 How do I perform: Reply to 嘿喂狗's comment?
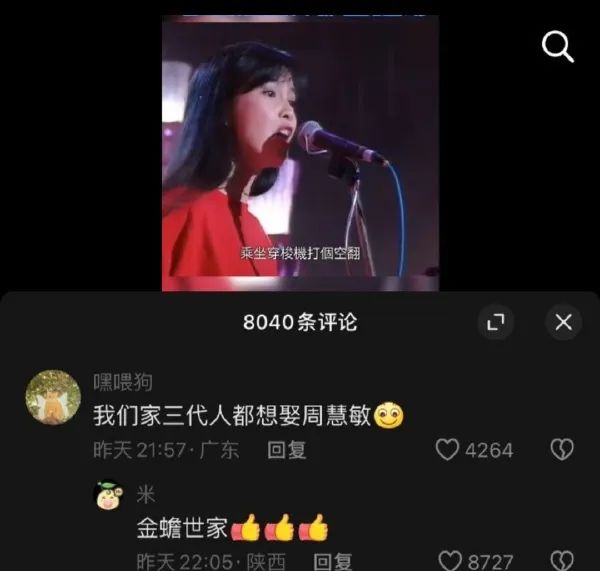click(x=287, y=450)
